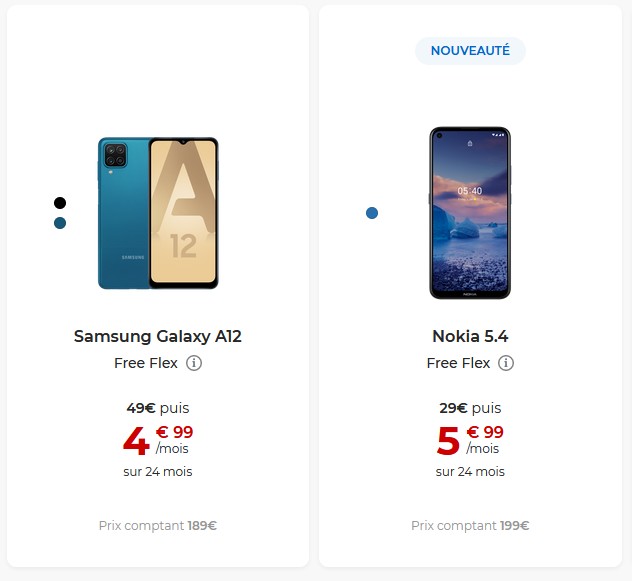Select blue color for Samsung Galaxy A12
632x581 pixels.
(60, 223)
